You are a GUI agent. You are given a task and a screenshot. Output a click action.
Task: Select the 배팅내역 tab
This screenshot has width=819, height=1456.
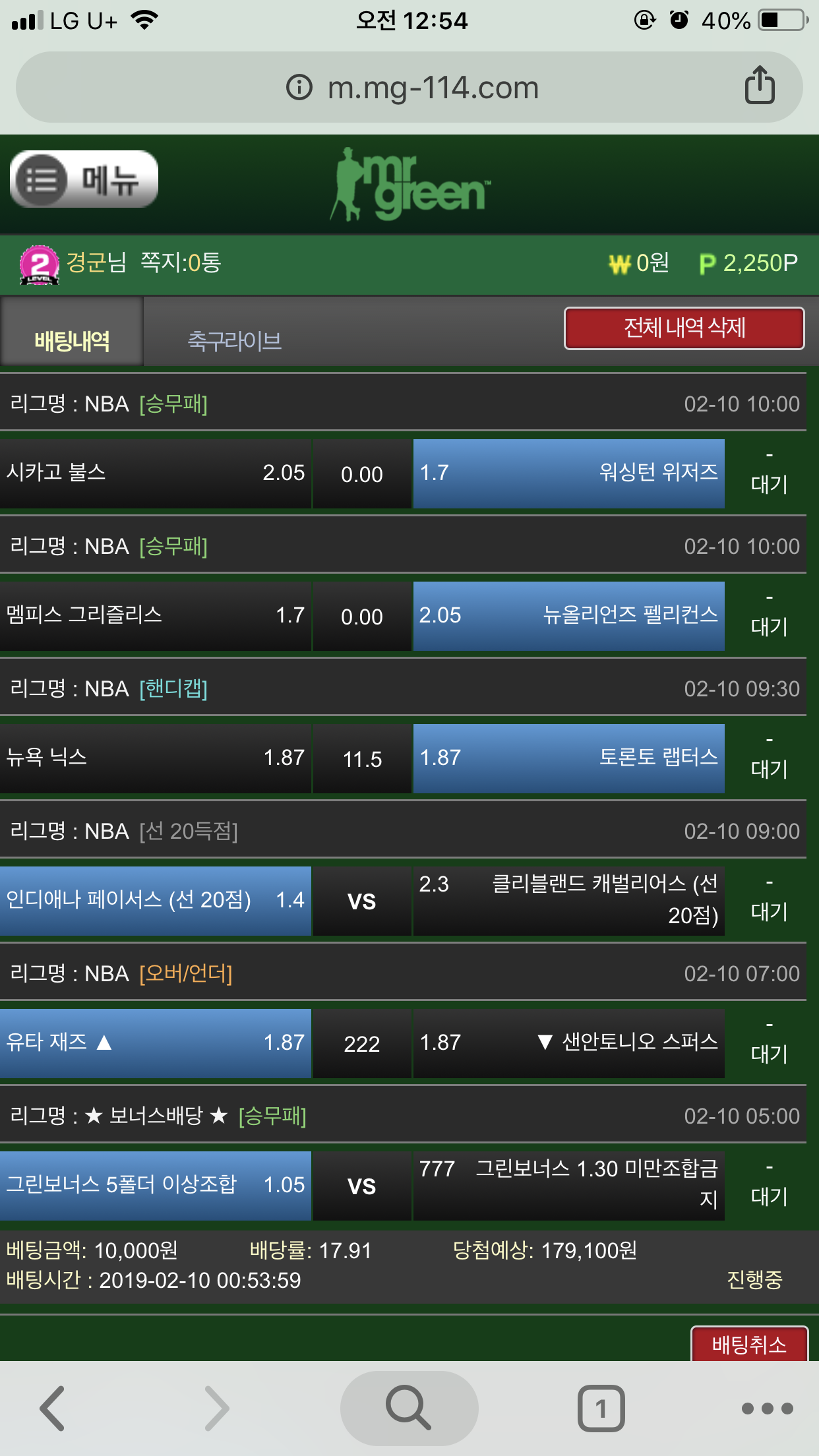point(72,340)
